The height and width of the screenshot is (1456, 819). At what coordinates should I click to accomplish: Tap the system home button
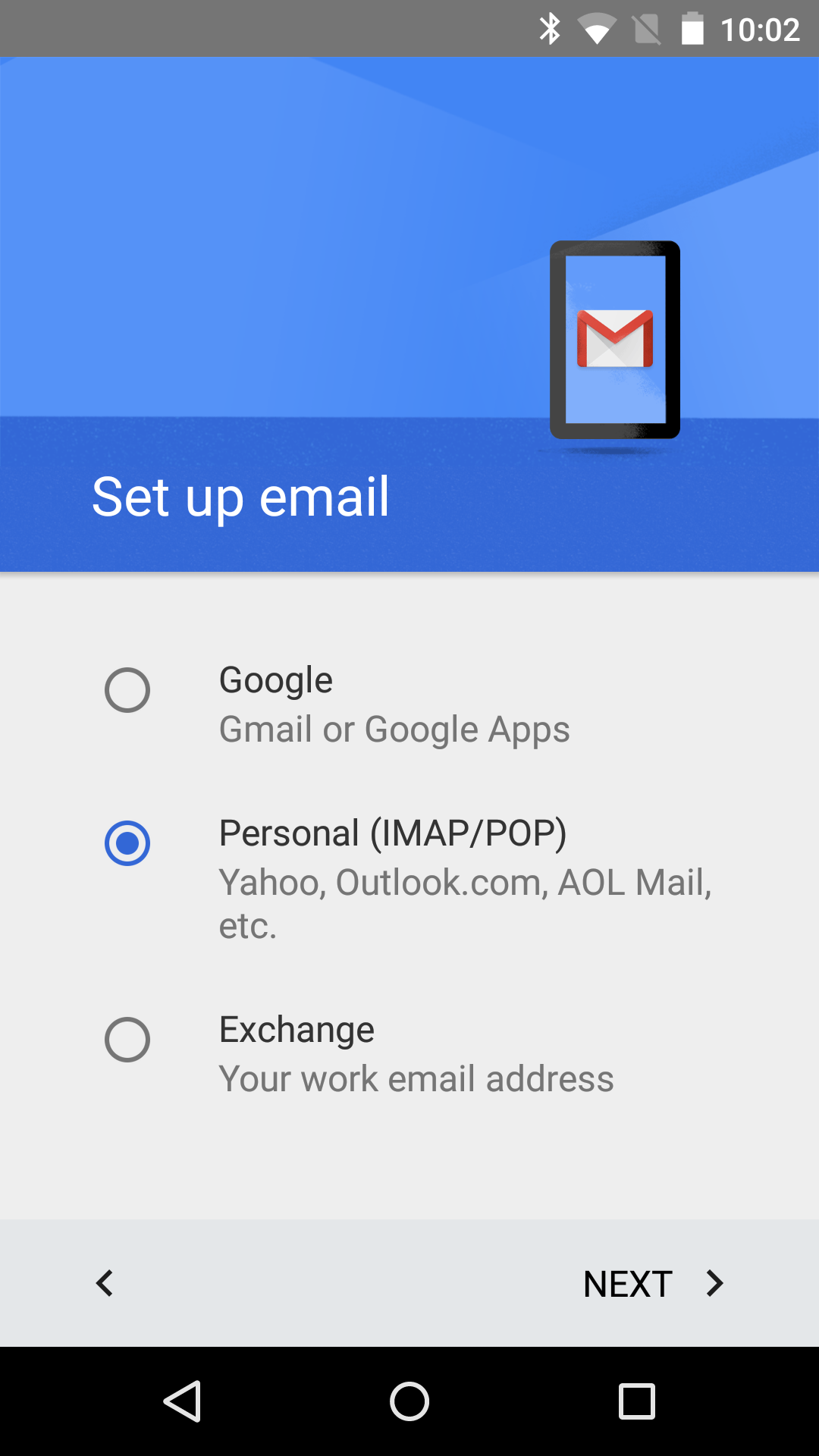409,1401
